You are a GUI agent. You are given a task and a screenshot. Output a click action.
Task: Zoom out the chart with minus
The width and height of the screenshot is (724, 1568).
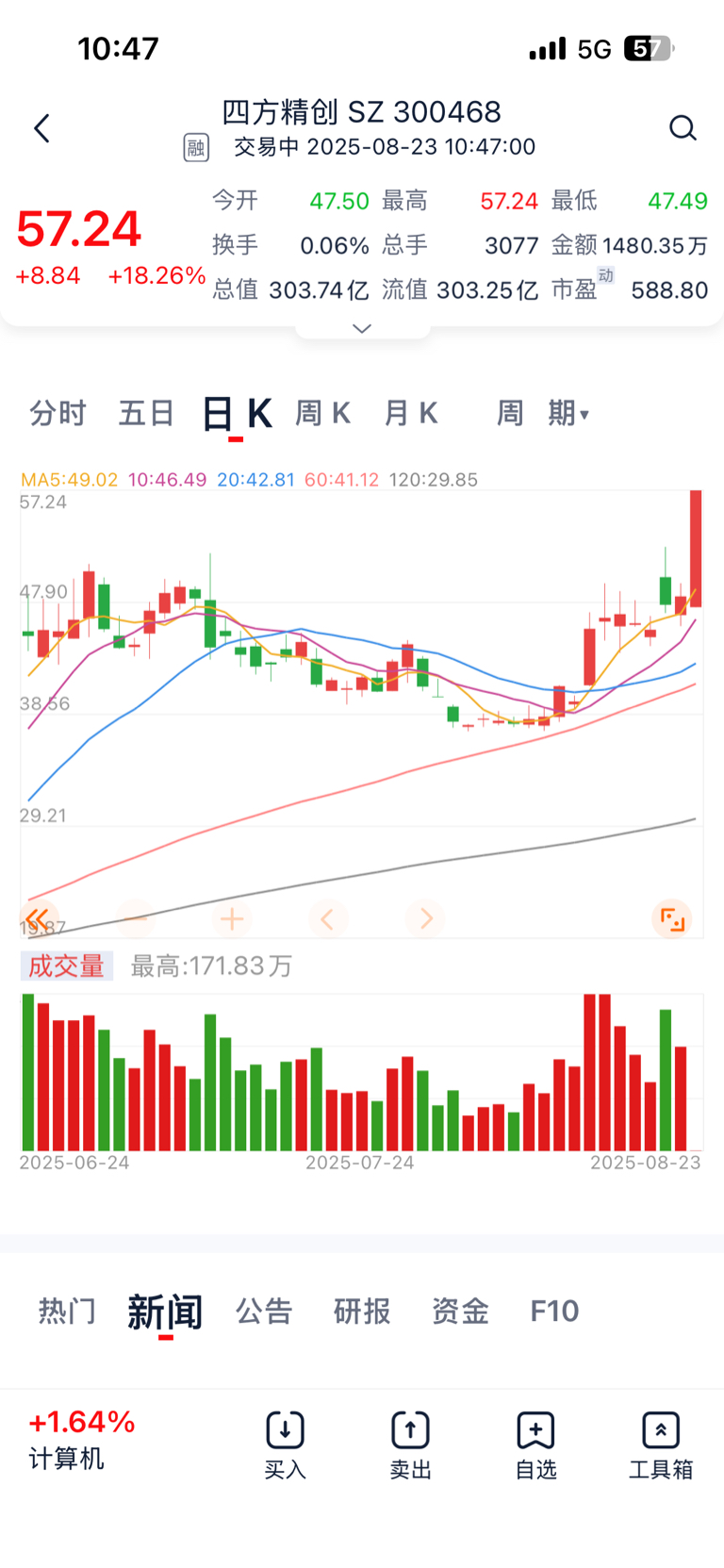click(136, 918)
